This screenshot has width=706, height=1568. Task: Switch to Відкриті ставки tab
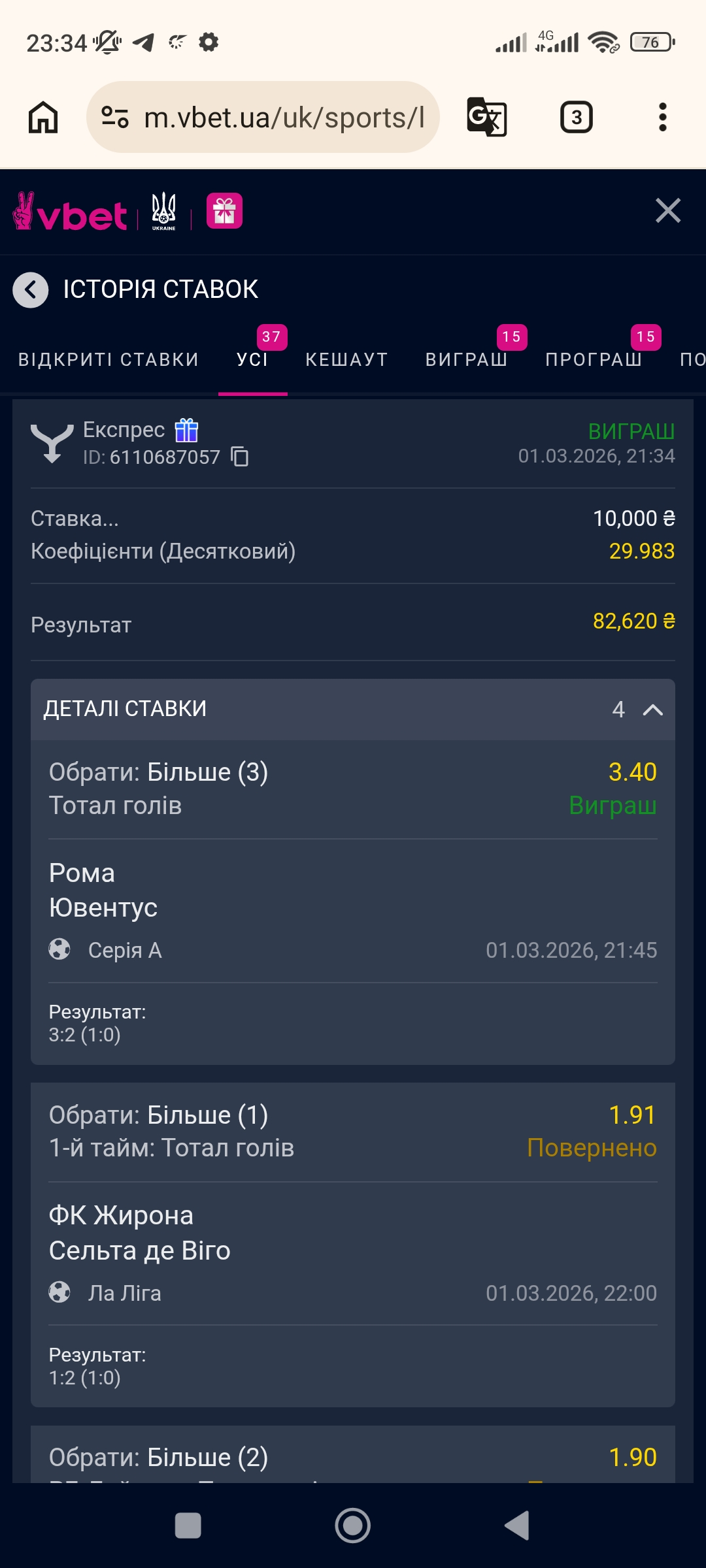point(109,359)
